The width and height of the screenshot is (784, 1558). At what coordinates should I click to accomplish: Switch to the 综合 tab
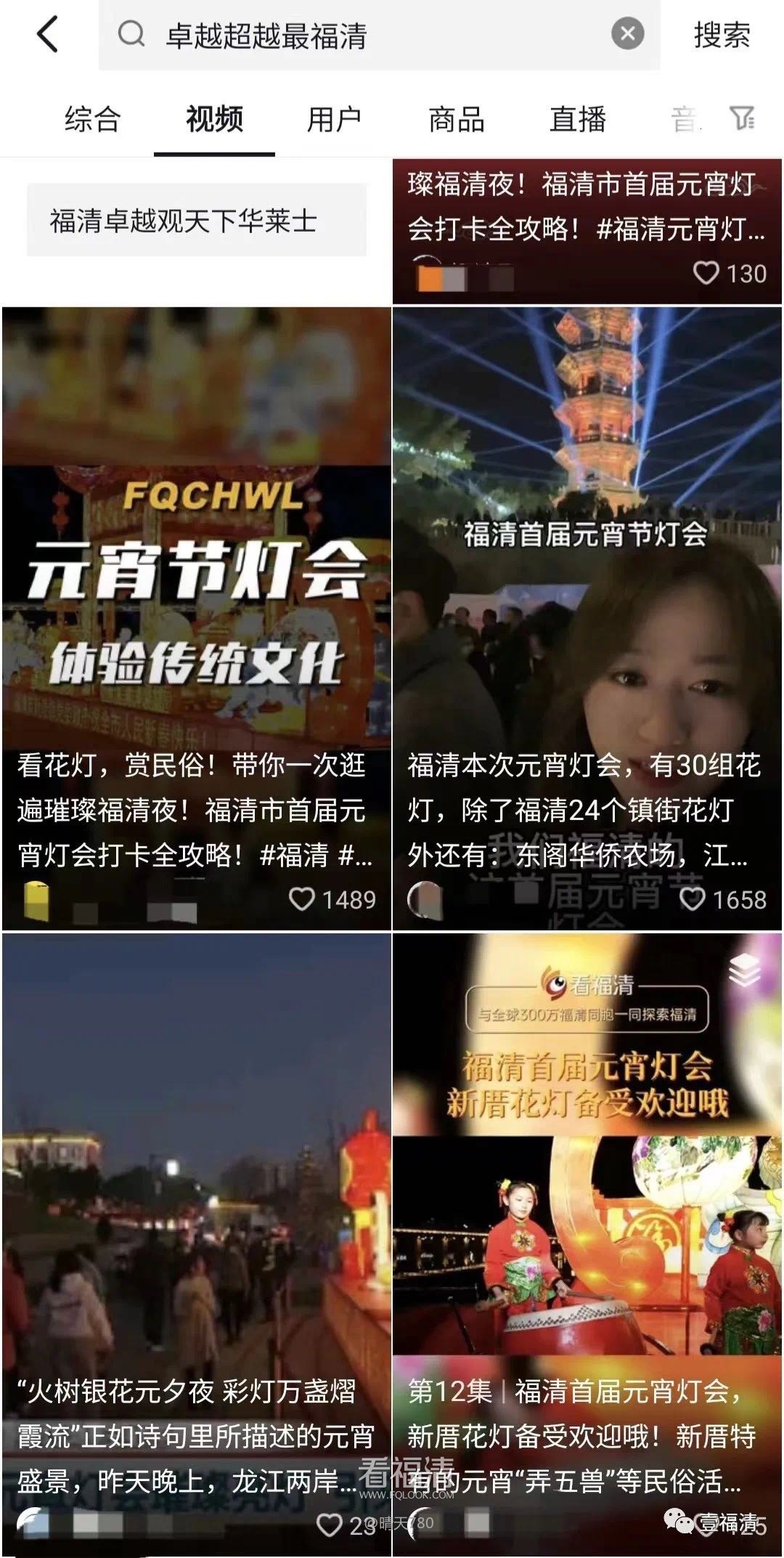pyautogui.click(x=92, y=119)
